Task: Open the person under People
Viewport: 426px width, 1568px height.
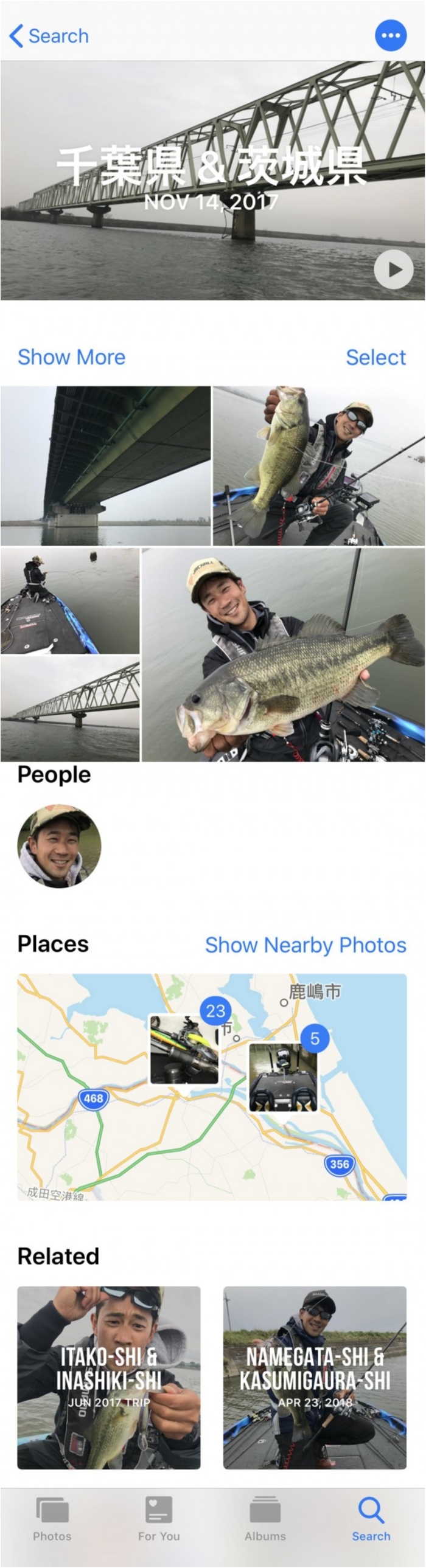Action: 59,846
